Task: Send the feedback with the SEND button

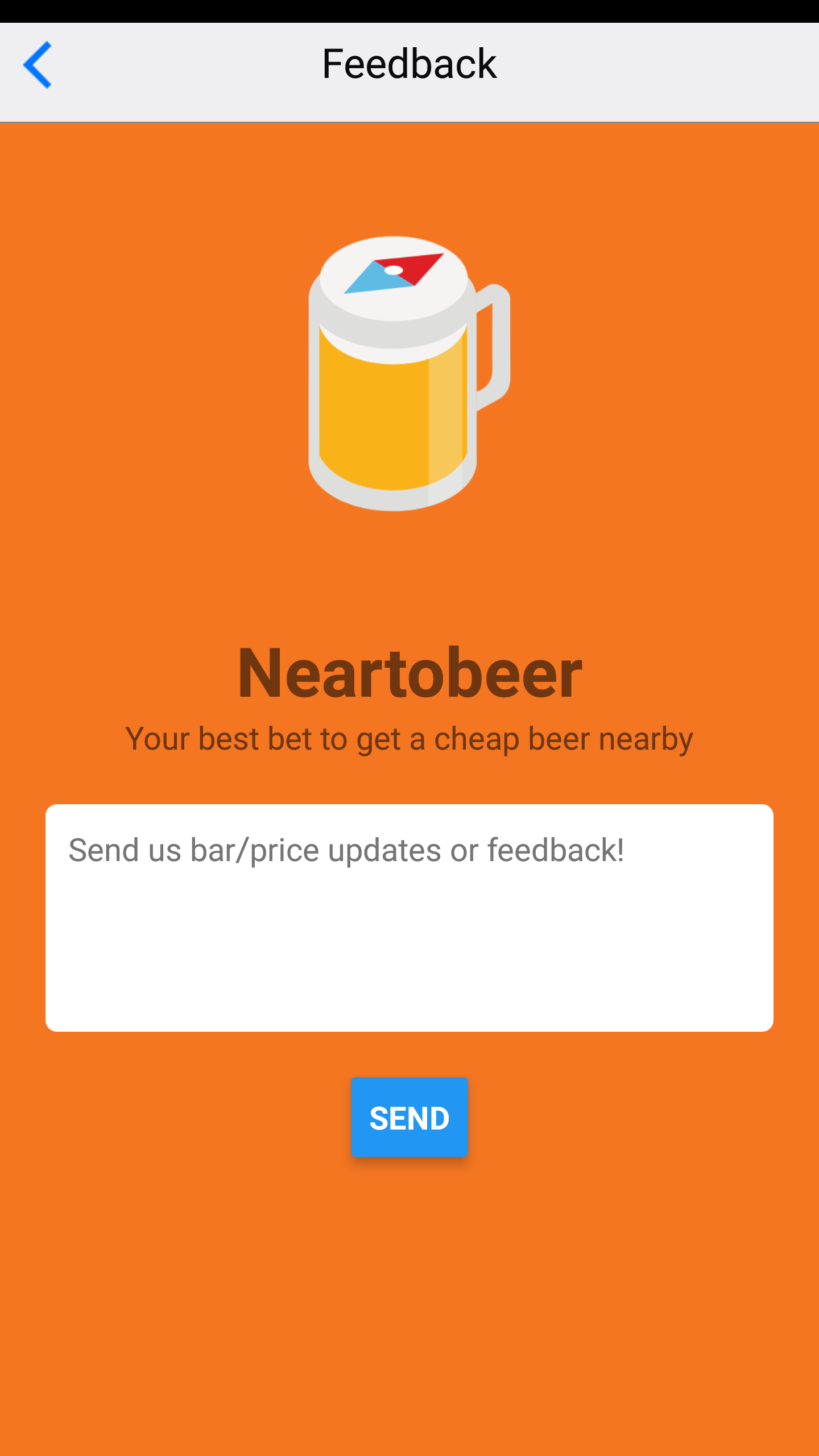Action: [x=409, y=1116]
